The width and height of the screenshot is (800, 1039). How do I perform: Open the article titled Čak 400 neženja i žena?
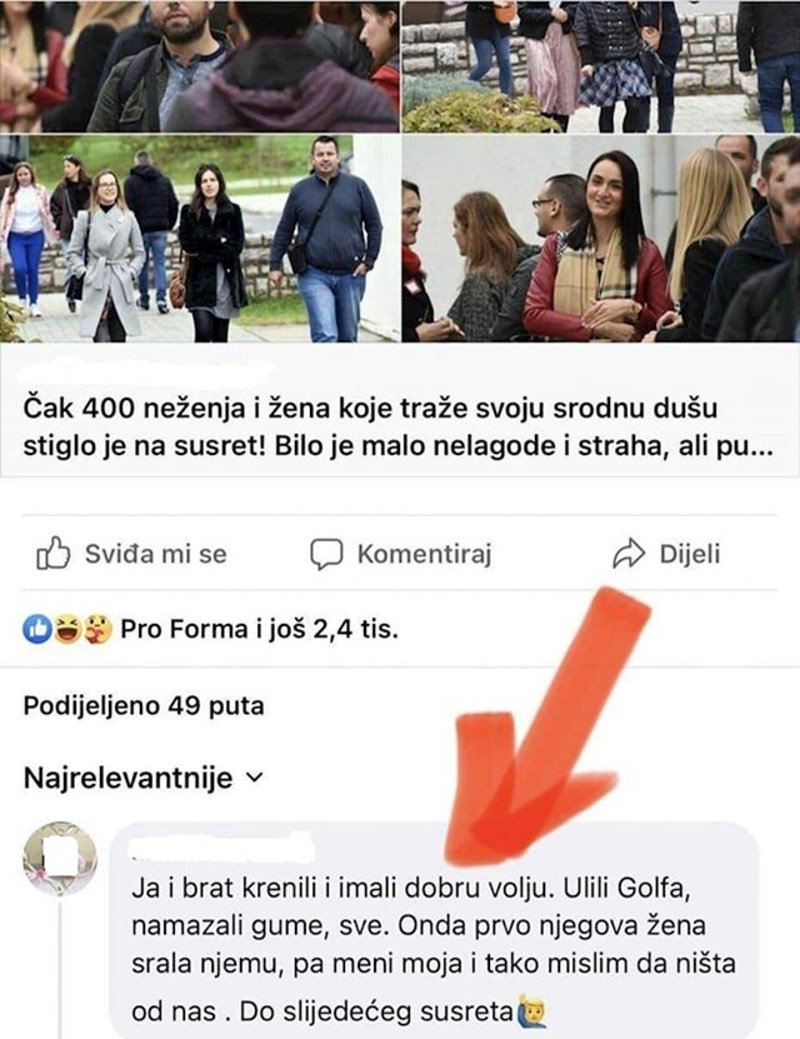click(x=398, y=424)
